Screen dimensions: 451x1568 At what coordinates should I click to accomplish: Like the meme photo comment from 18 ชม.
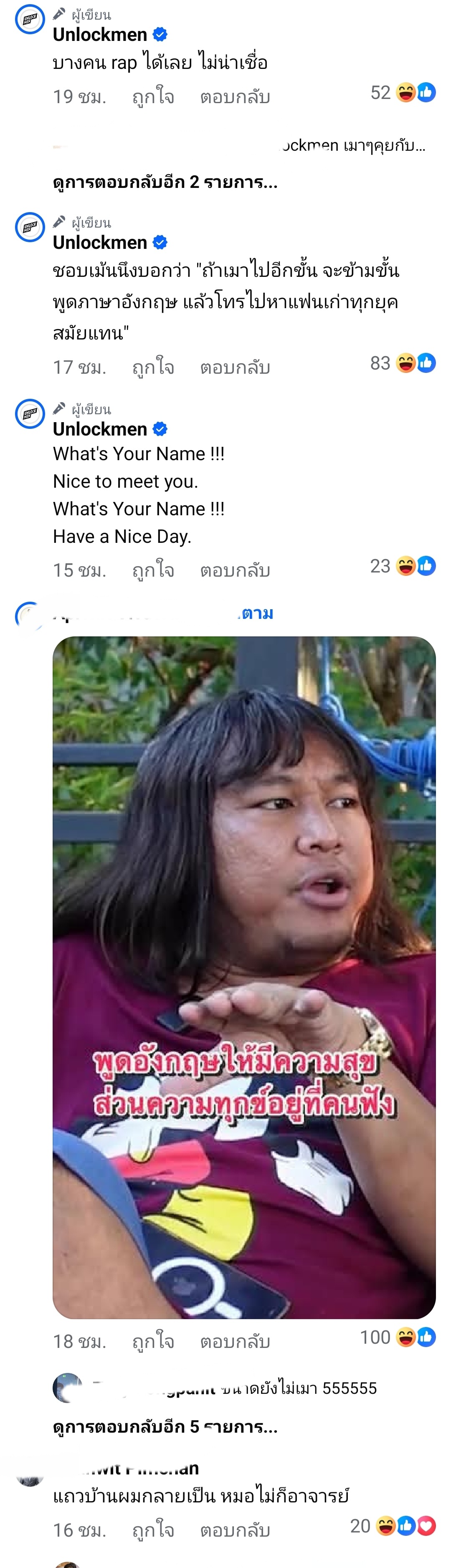coord(153,1342)
